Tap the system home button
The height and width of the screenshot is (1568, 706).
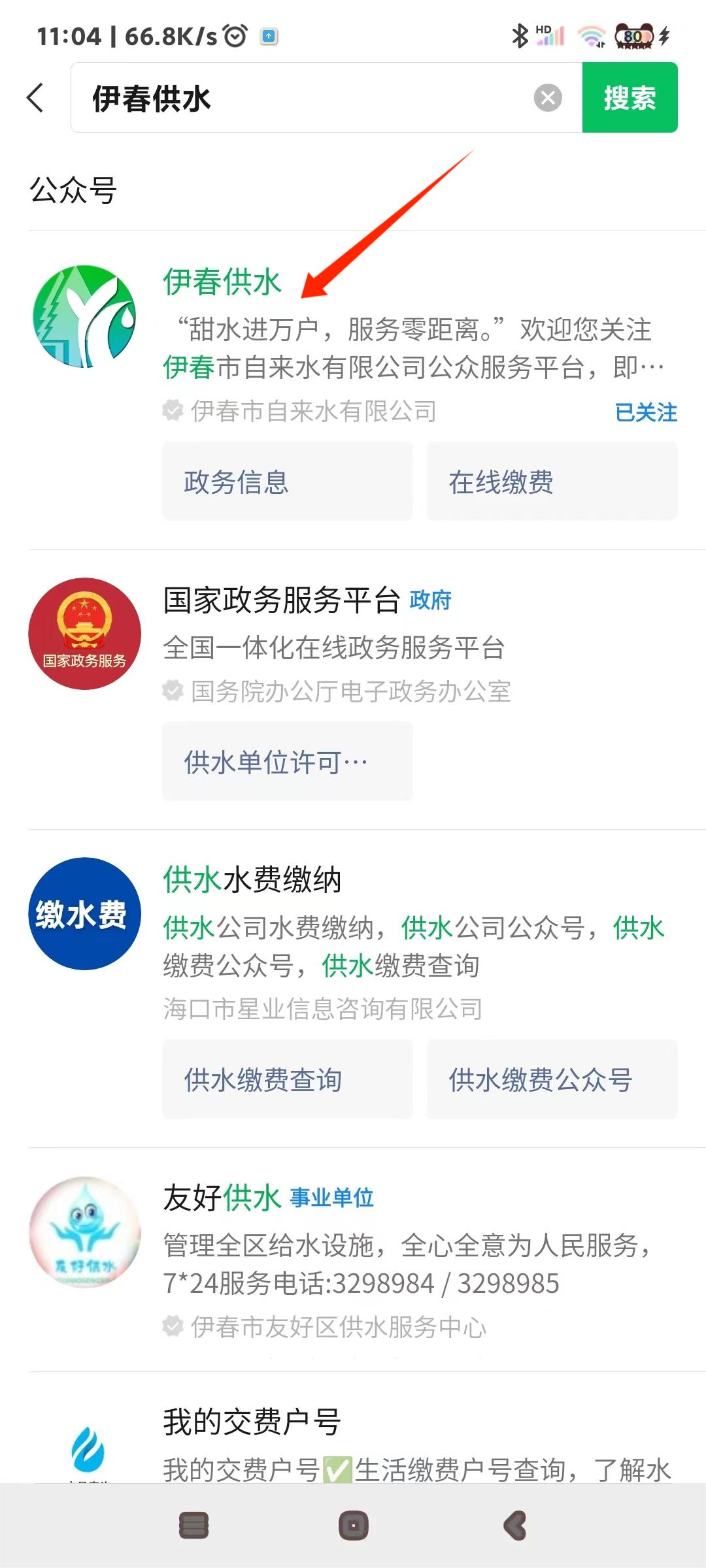click(x=354, y=1526)
